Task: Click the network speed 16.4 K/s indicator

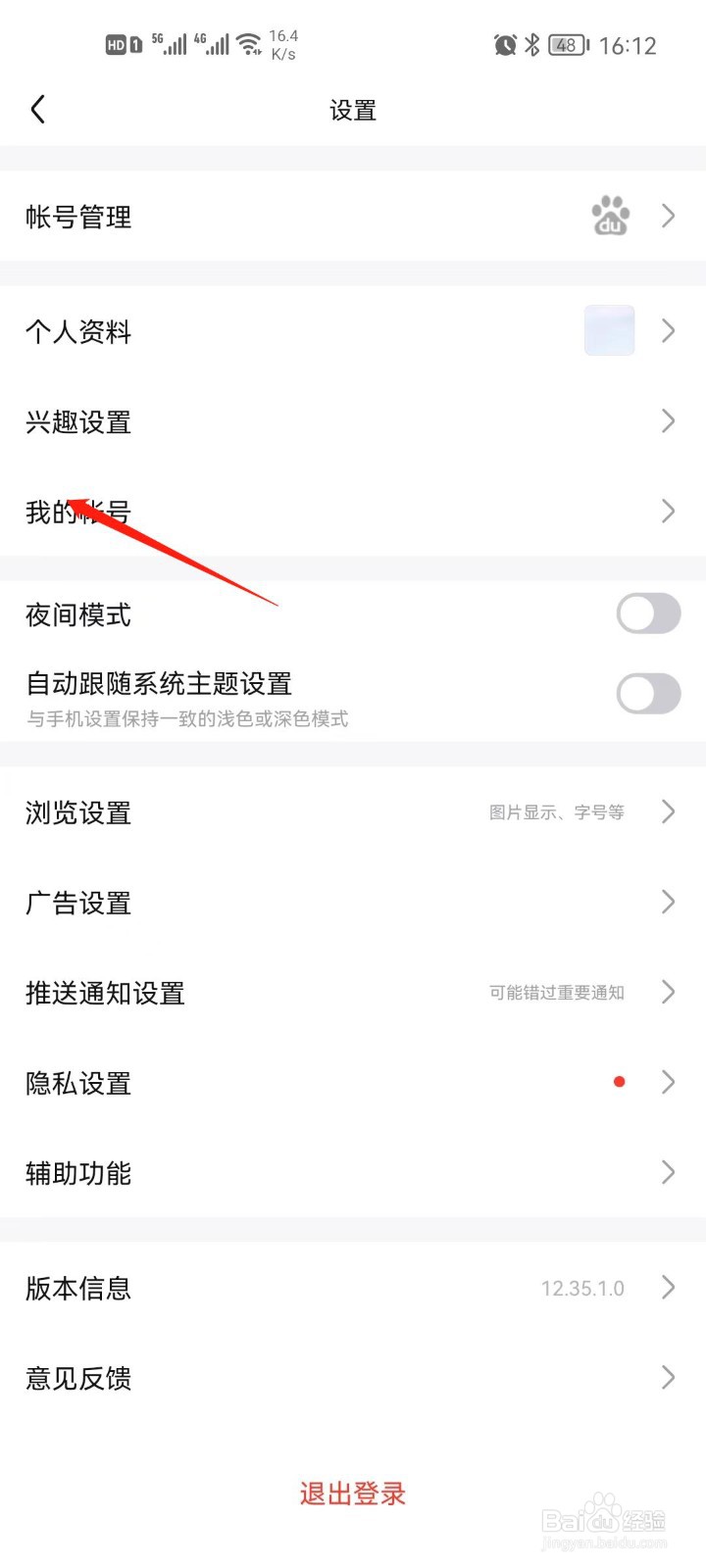Action: [x=282, y=42]
